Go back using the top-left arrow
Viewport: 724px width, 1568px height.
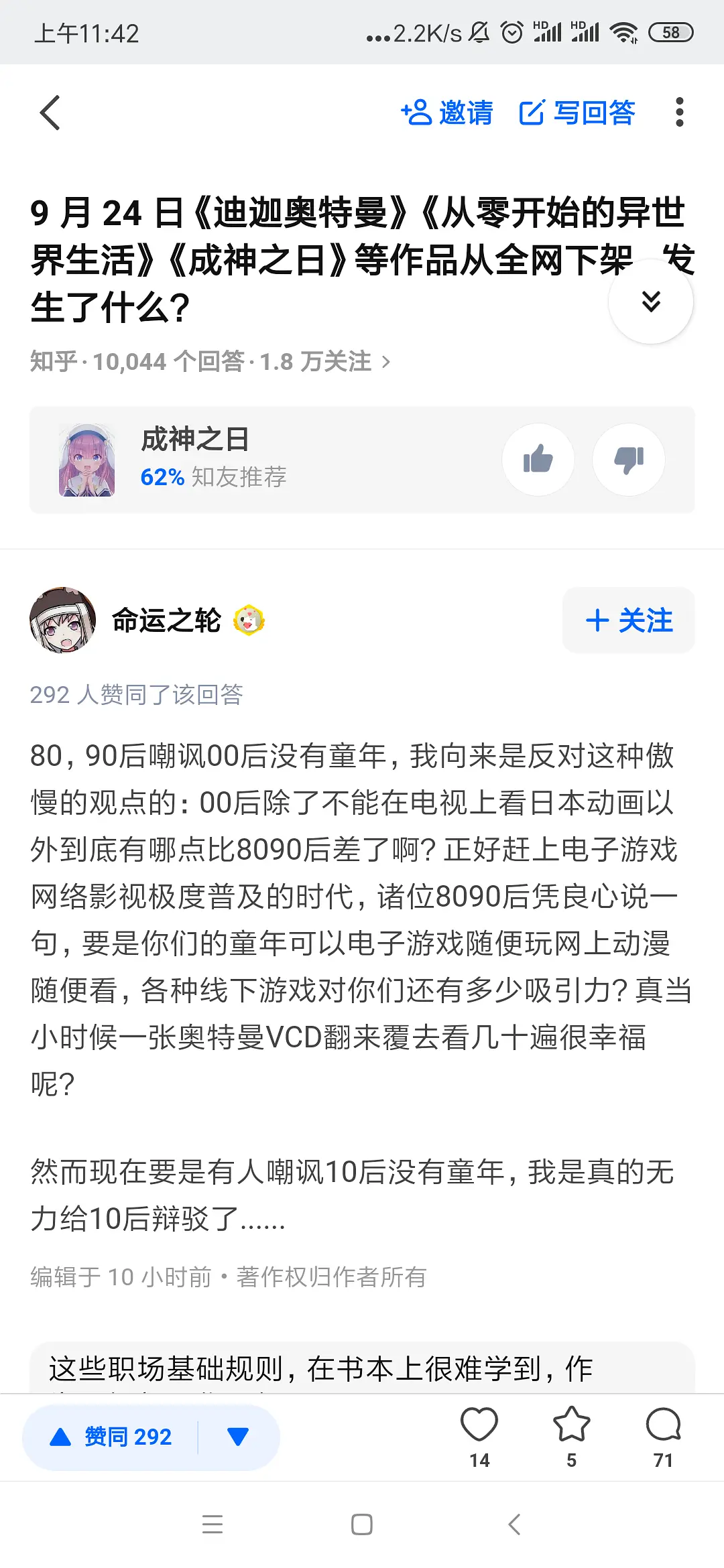click(x=50, y=113)
